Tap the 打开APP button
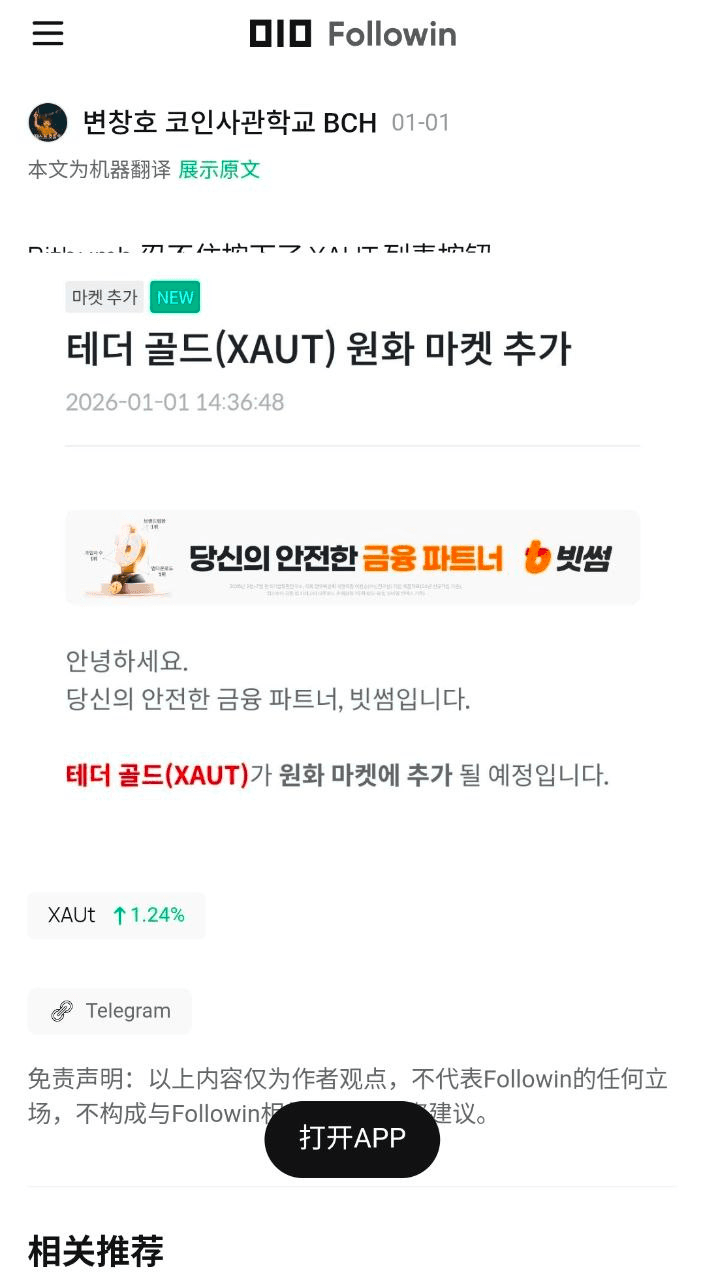This screenshot has width=704, height=1280. point(352,1138)
